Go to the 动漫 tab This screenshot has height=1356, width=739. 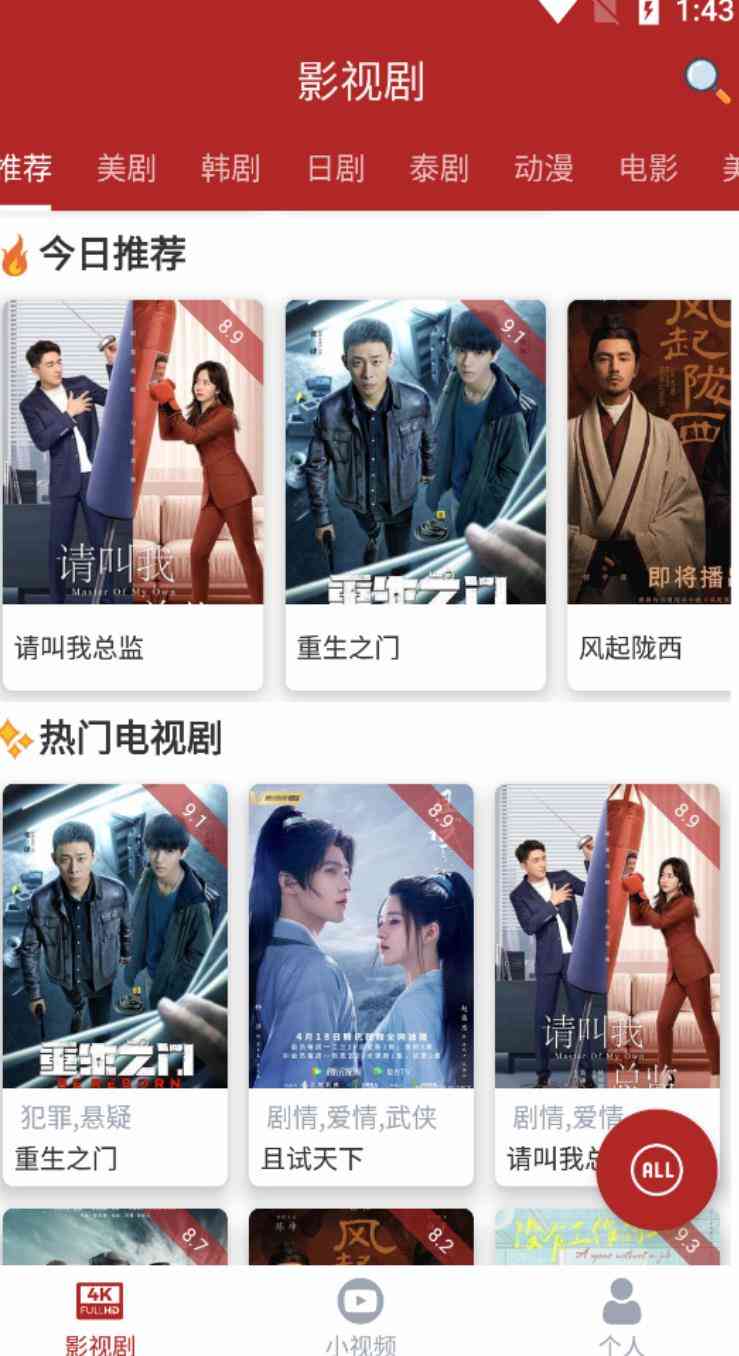[x=543, y=168]
